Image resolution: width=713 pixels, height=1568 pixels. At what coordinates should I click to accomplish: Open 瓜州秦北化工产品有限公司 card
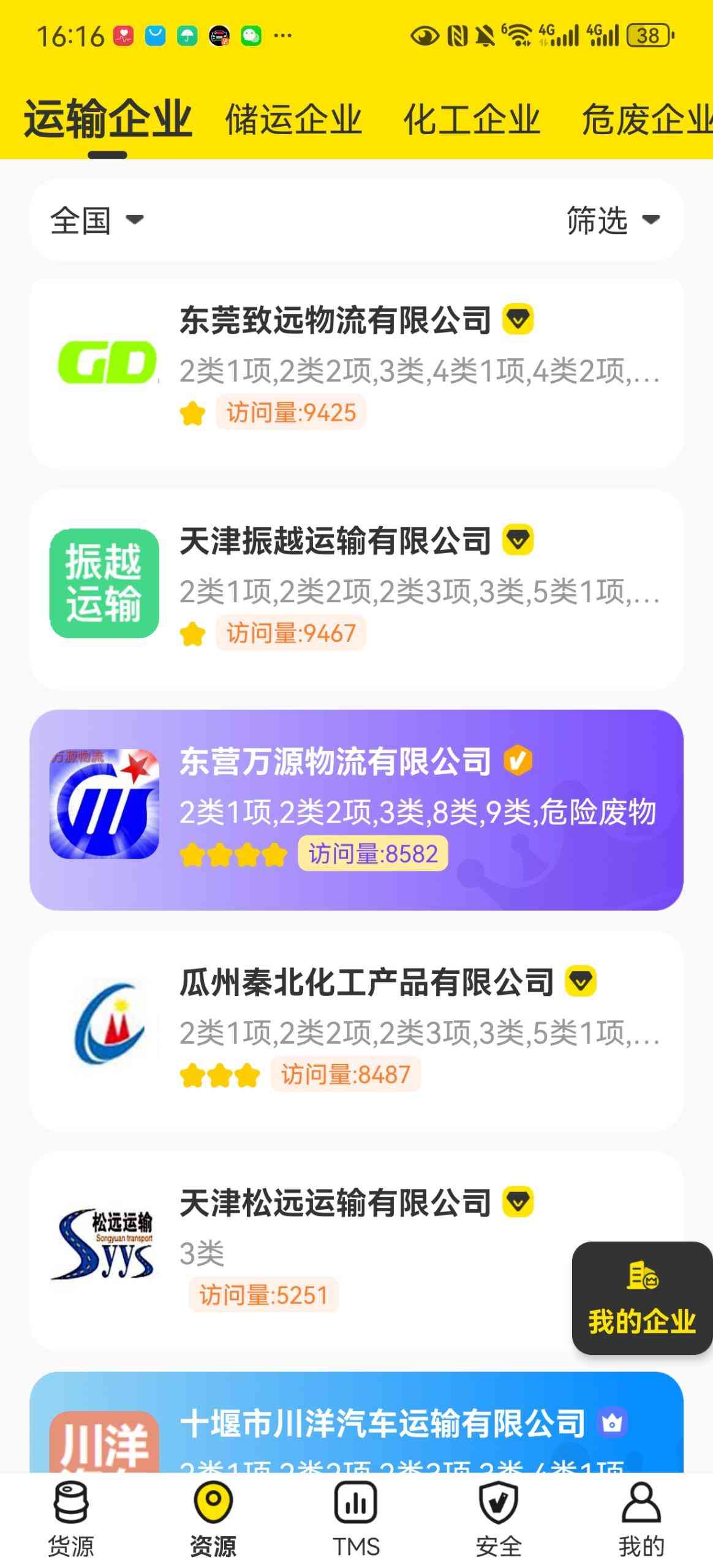click(356, 1030)
